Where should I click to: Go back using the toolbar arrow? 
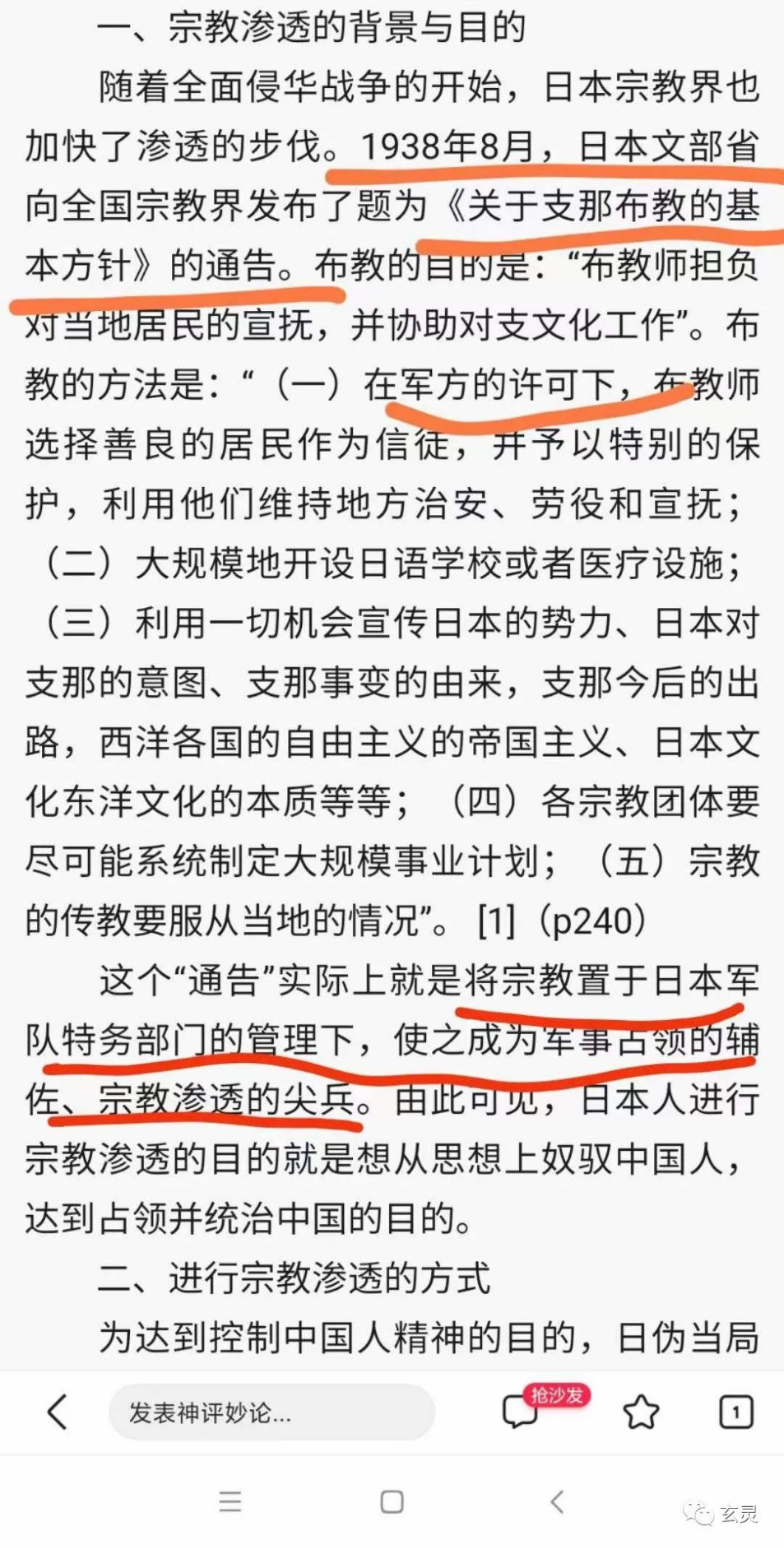[x=58, y=1412]
